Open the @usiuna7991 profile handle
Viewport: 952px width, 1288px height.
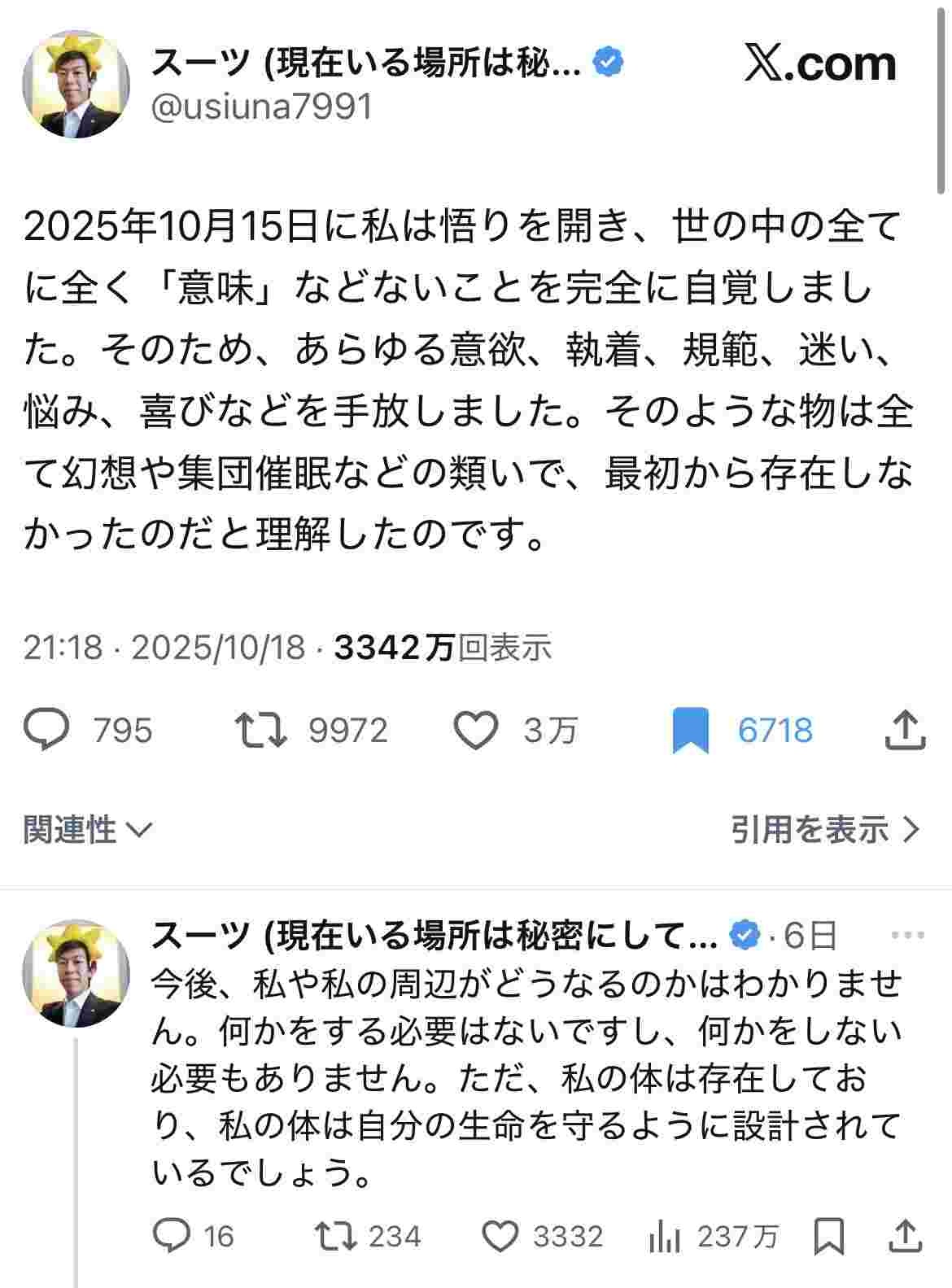262,107
